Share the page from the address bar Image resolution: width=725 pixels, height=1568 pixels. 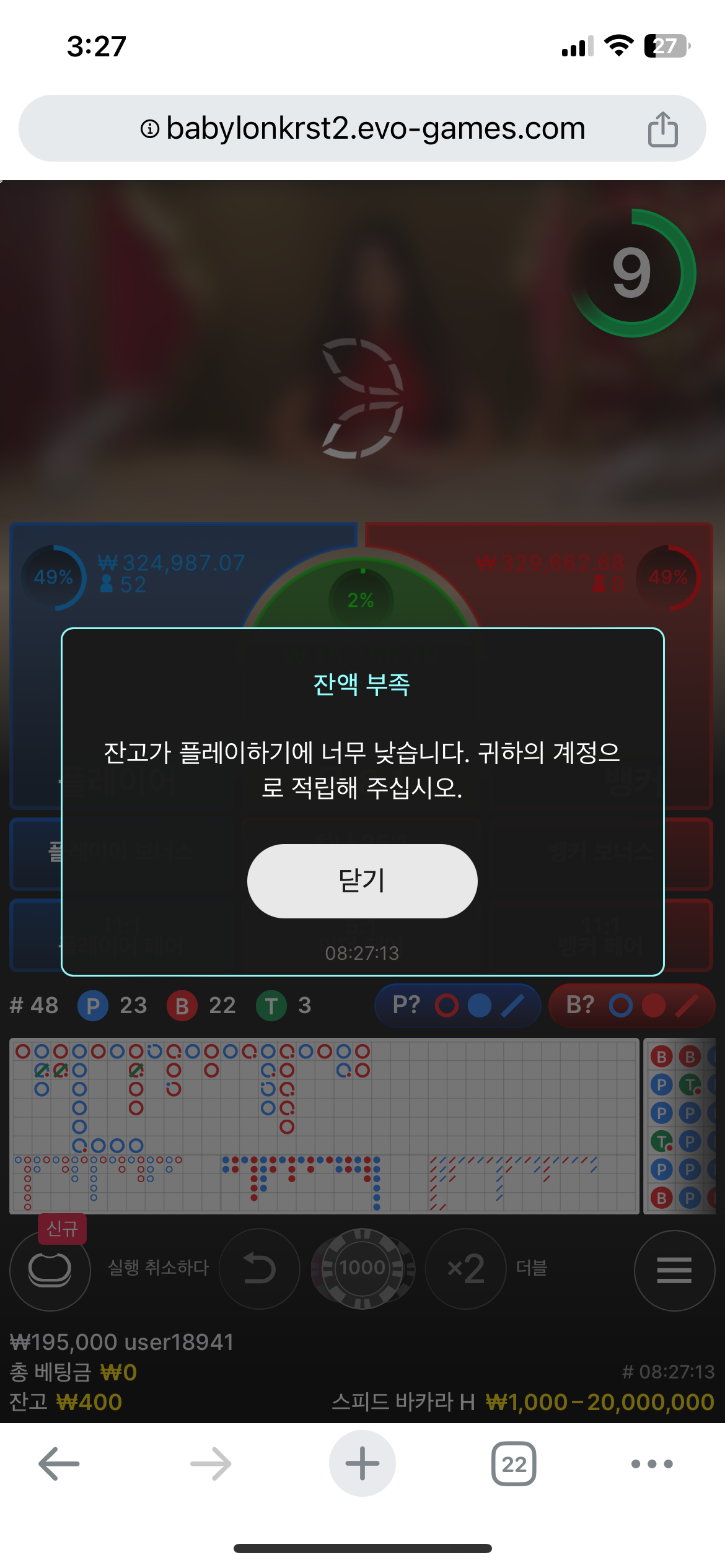coord(662,129)
